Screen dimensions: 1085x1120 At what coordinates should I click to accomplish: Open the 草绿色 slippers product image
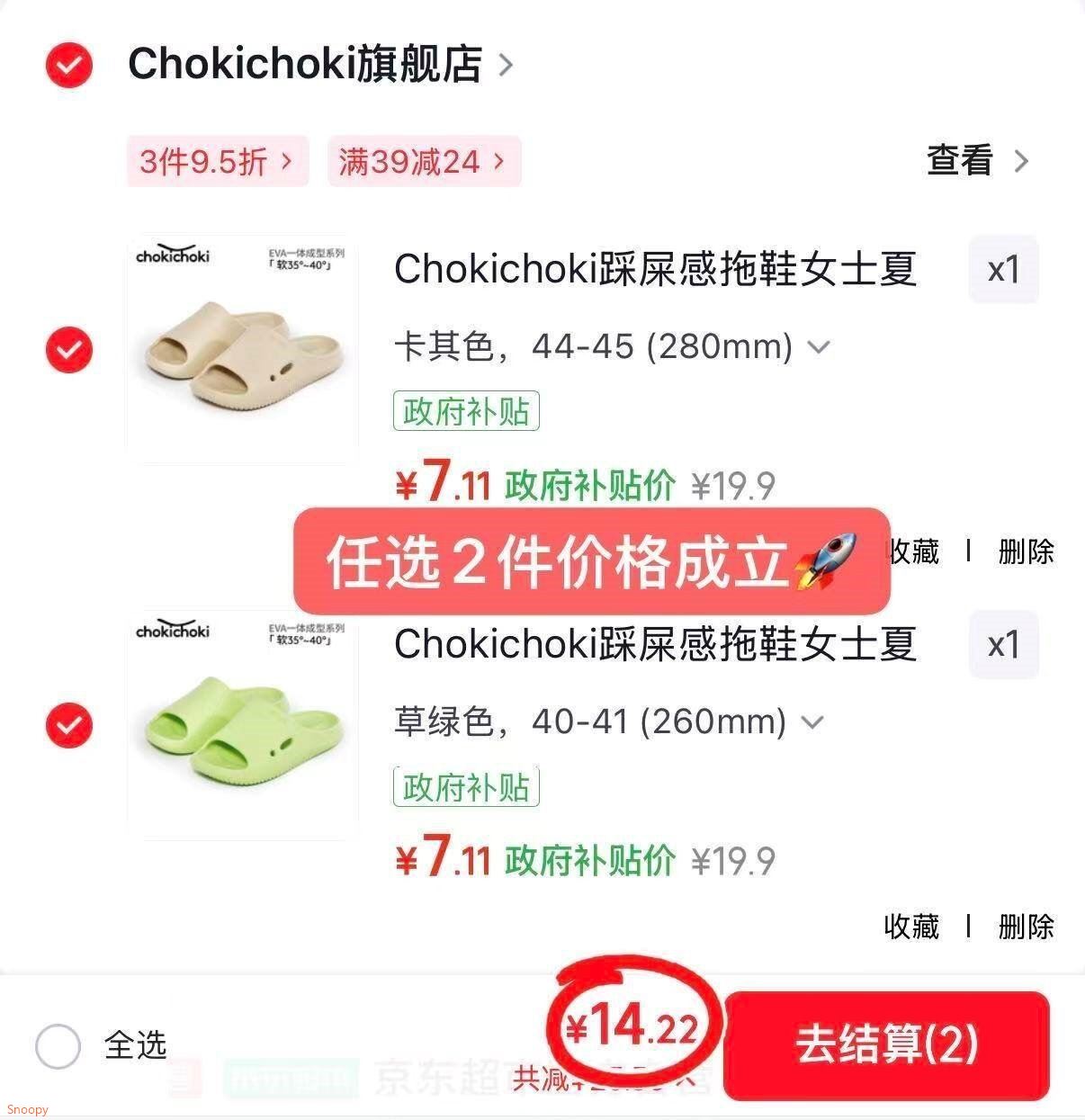coord(243,725)
